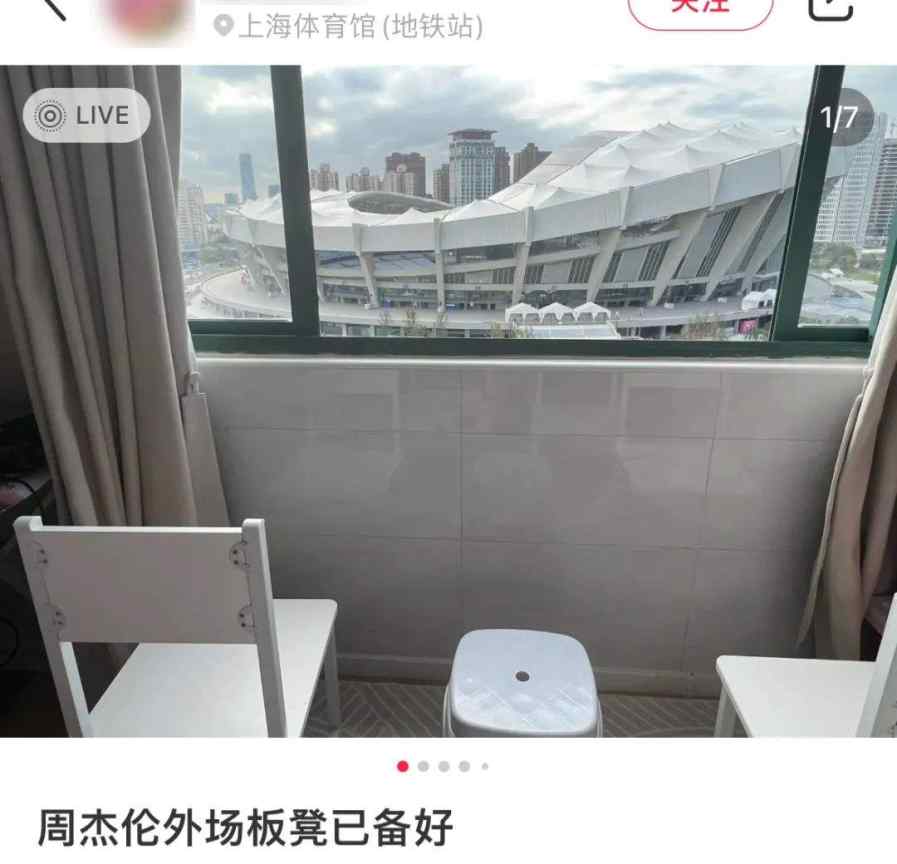Viewport: 897px width, 864px height.
Task: Open the author's blurred avatar profile
Action: pos(153,17)
